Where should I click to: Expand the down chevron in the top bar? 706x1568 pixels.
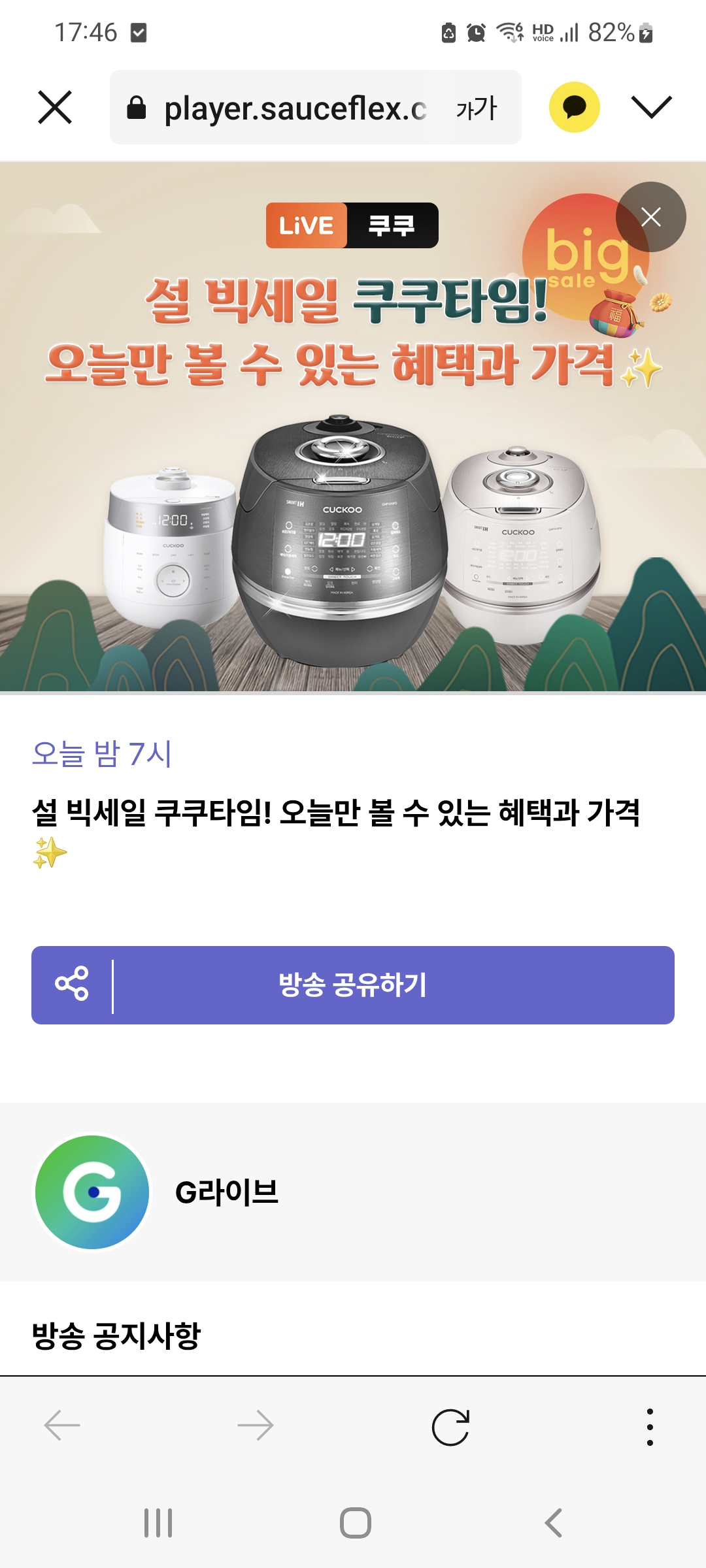tap(651, 107)
